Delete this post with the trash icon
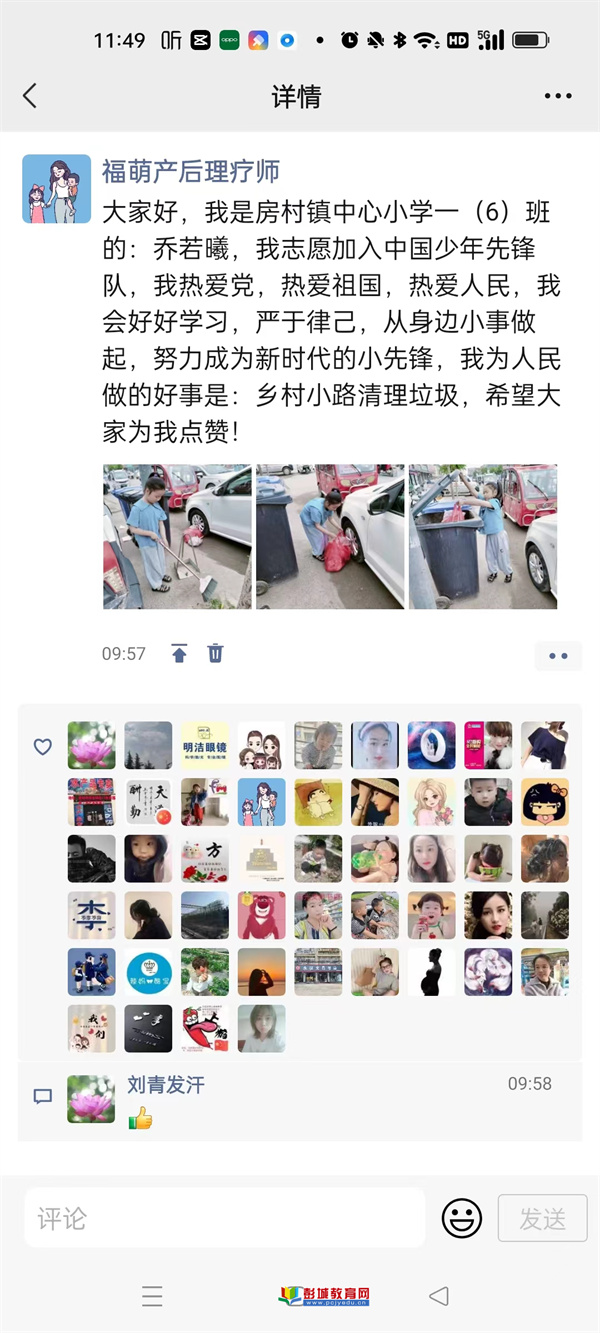 [215, 654]
